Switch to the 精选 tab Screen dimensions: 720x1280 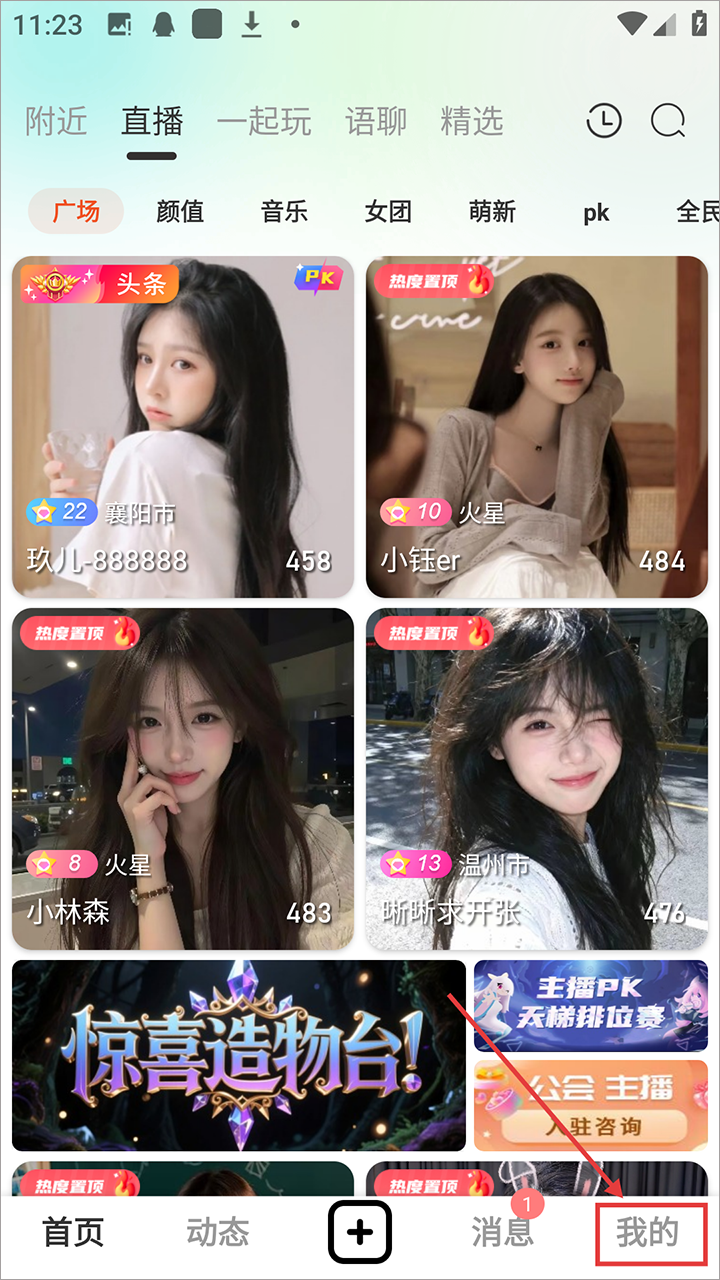pos(472,122)
